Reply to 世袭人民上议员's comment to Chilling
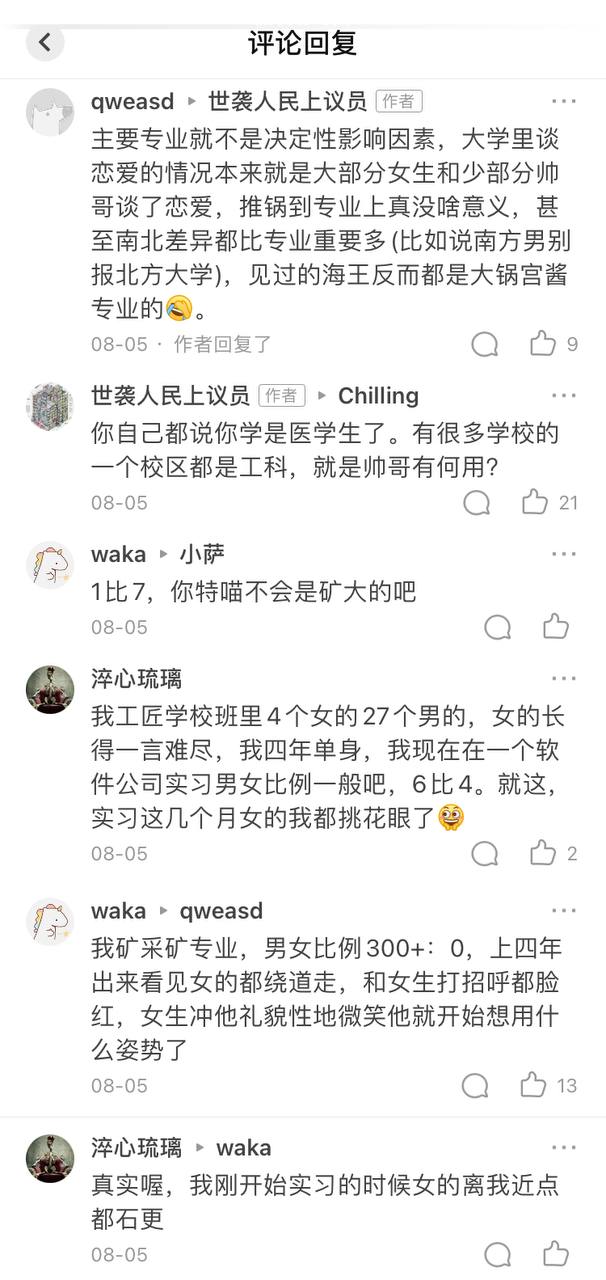 478,502
